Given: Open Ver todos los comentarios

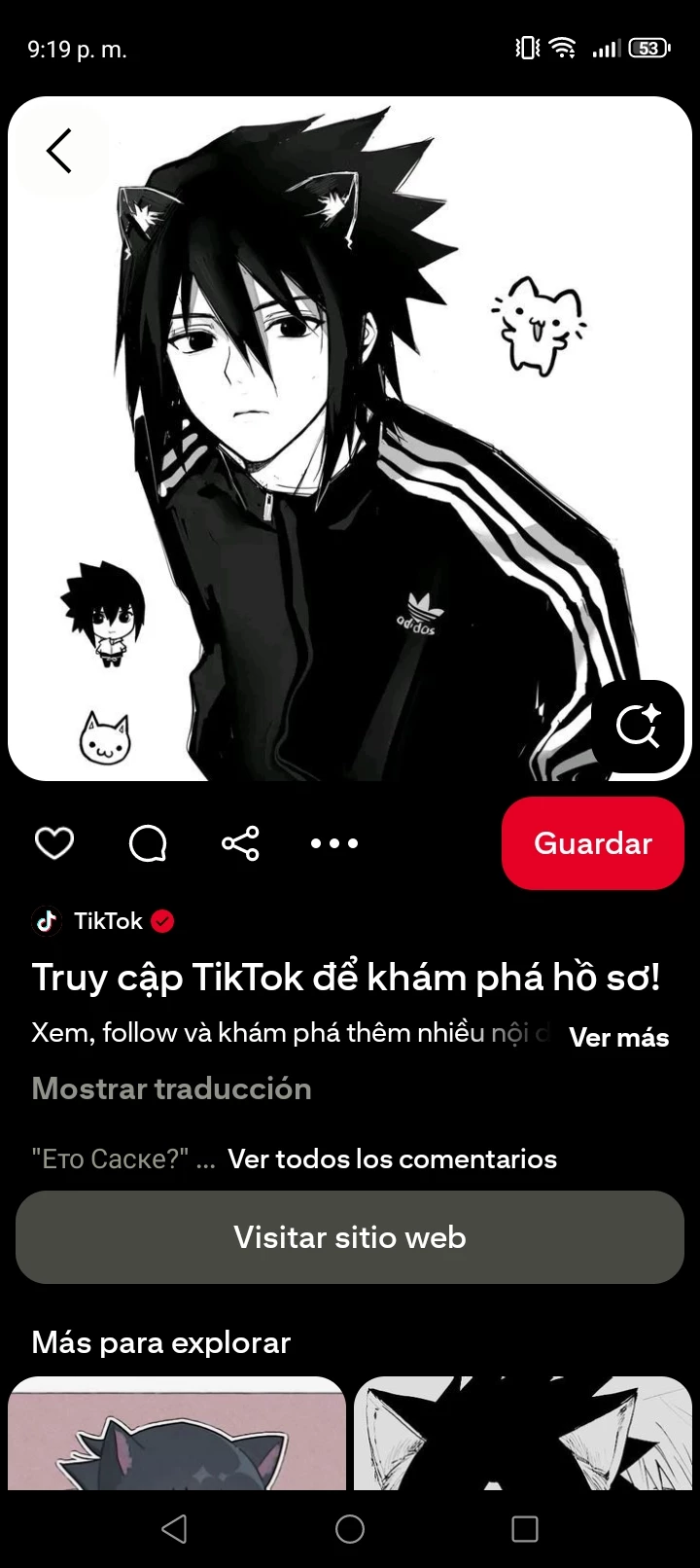Looking at the screenshot, I should pyautogui.click(x=392, y=1158).
